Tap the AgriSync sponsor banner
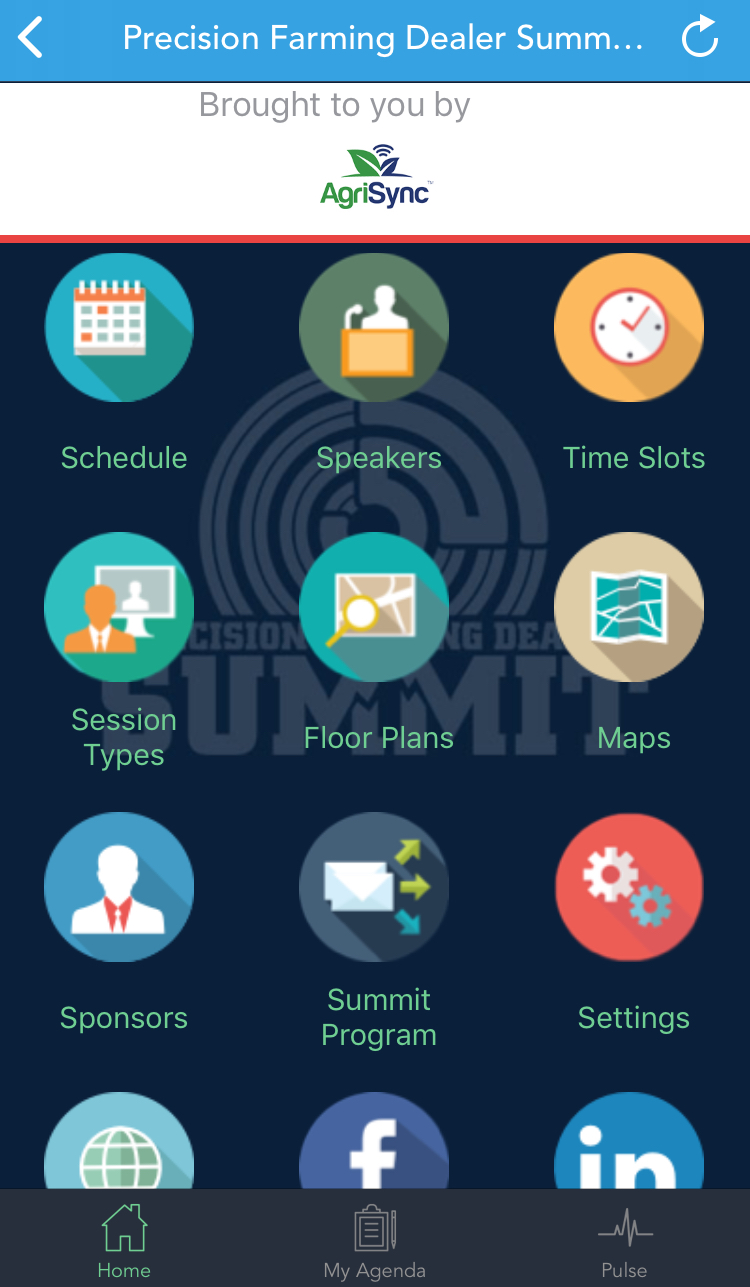 [x=375, y=176]
